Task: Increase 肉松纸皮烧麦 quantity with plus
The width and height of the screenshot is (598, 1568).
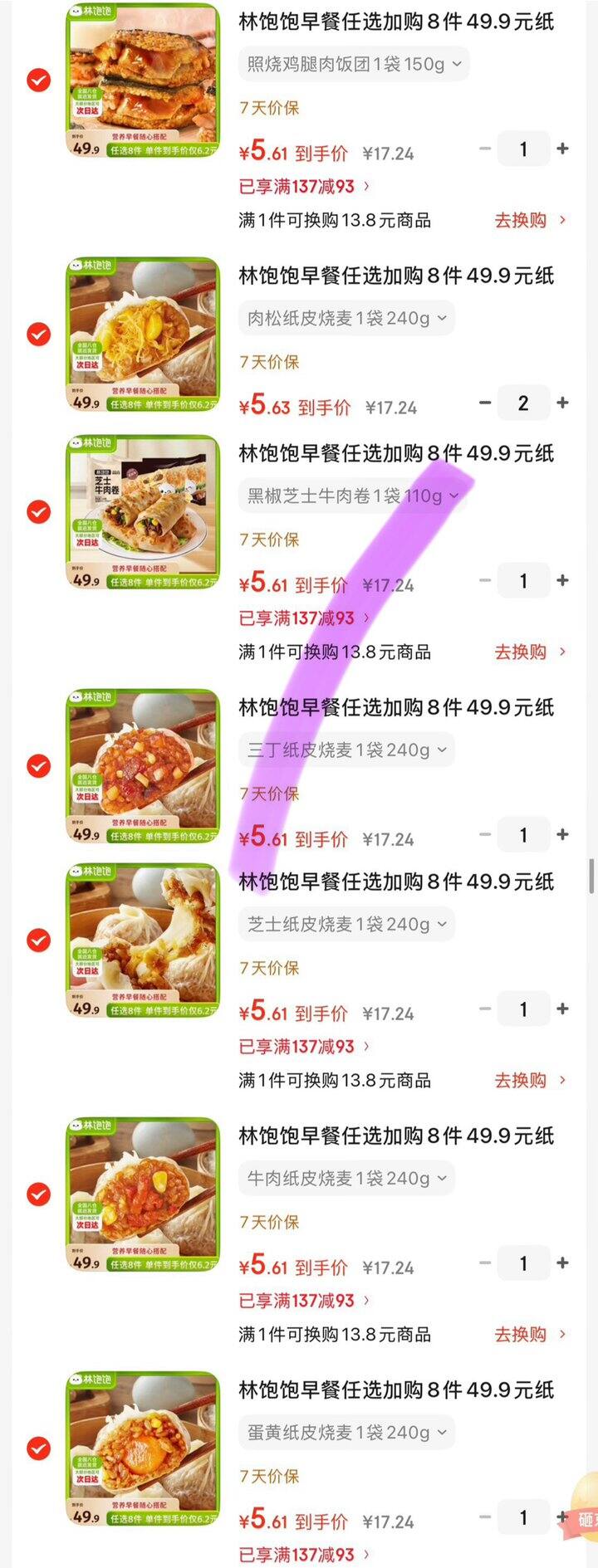Action: pyautogui.click(x=564, y=403)
